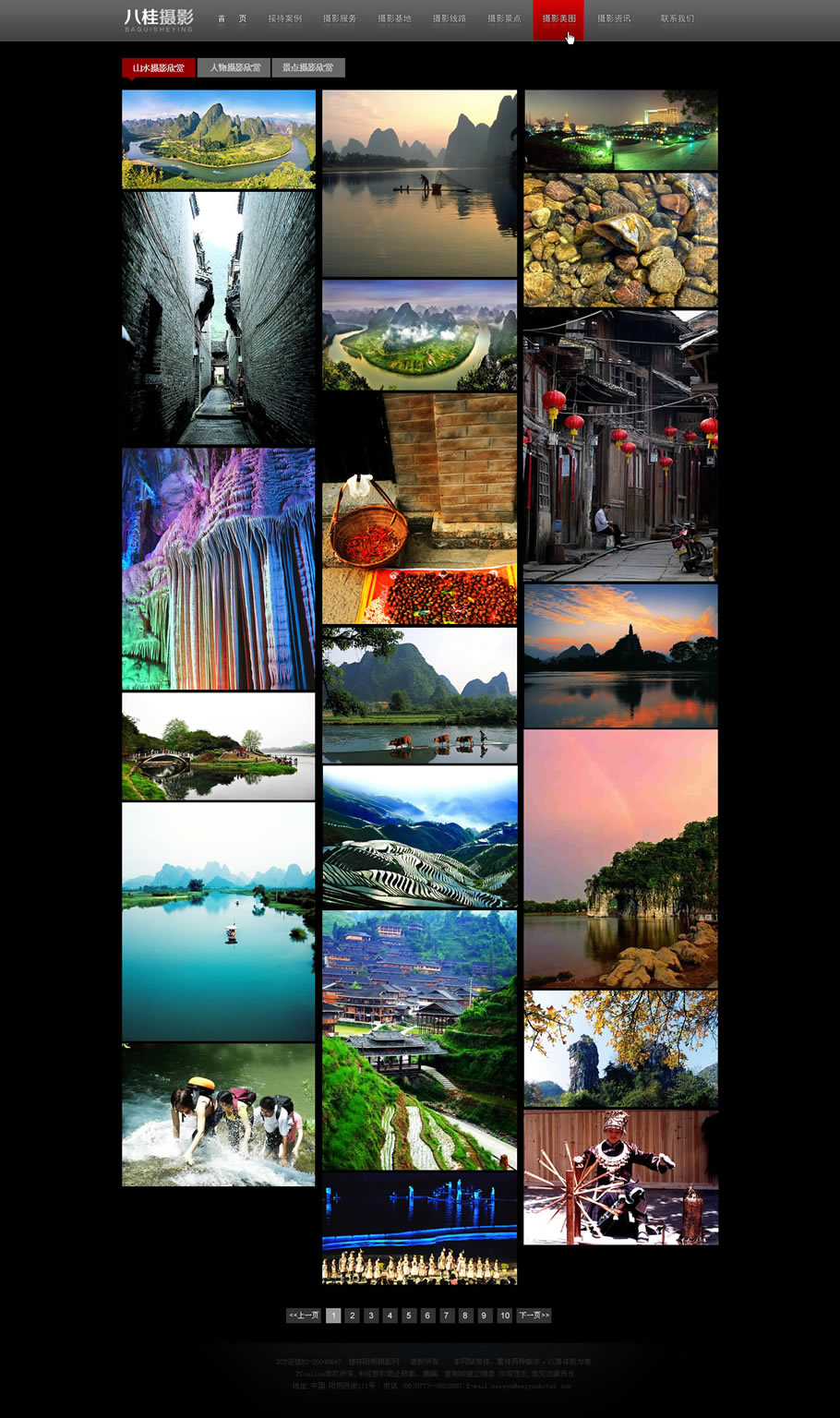Select the 山水摄影欣赏 tab
Screen dimensions: 840x1418
159,67
